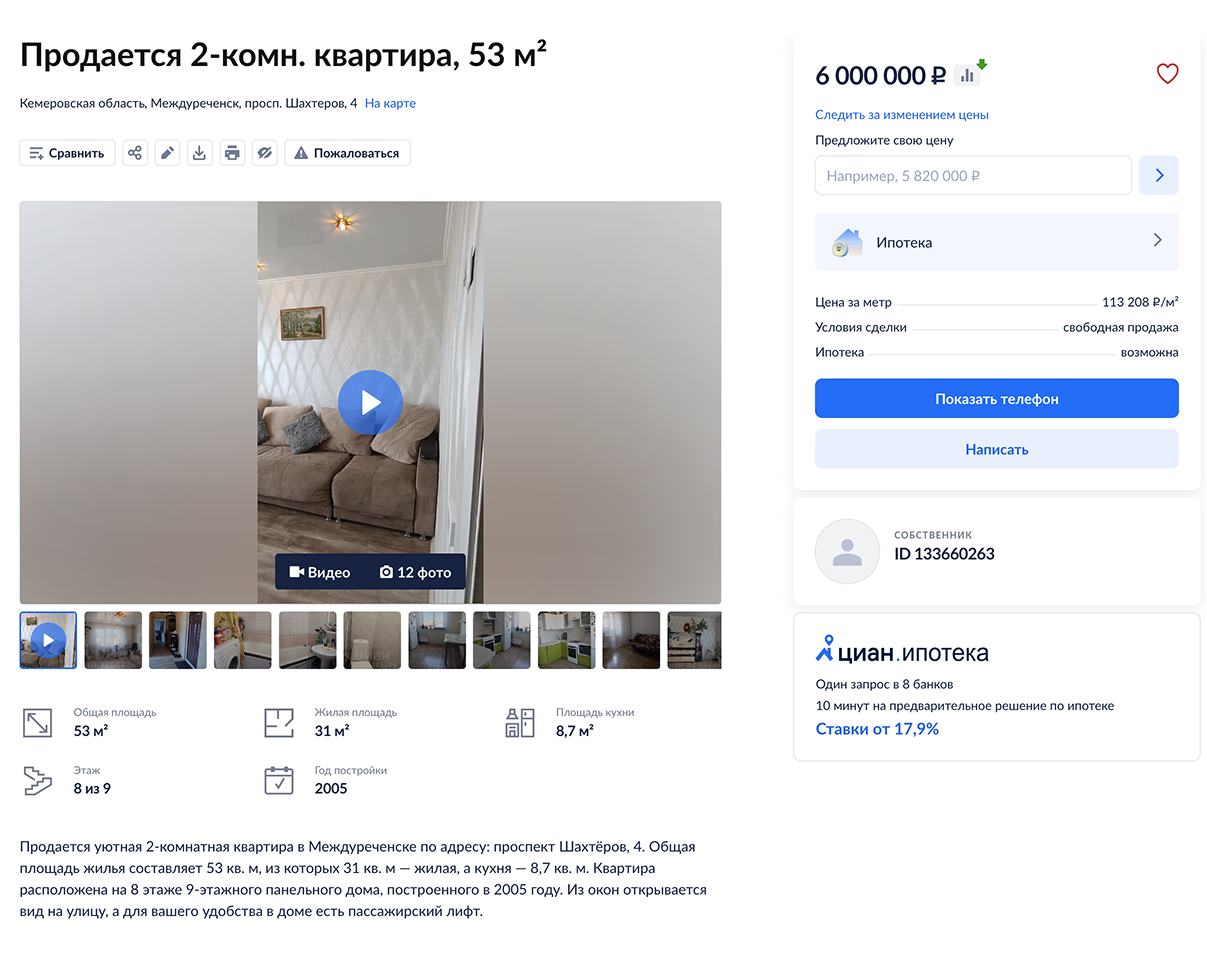Add a note with the pencil icon
Image resolution: width=1207 pixels, height=963 pixels.
pyautogui.click(x=167, y=153)
